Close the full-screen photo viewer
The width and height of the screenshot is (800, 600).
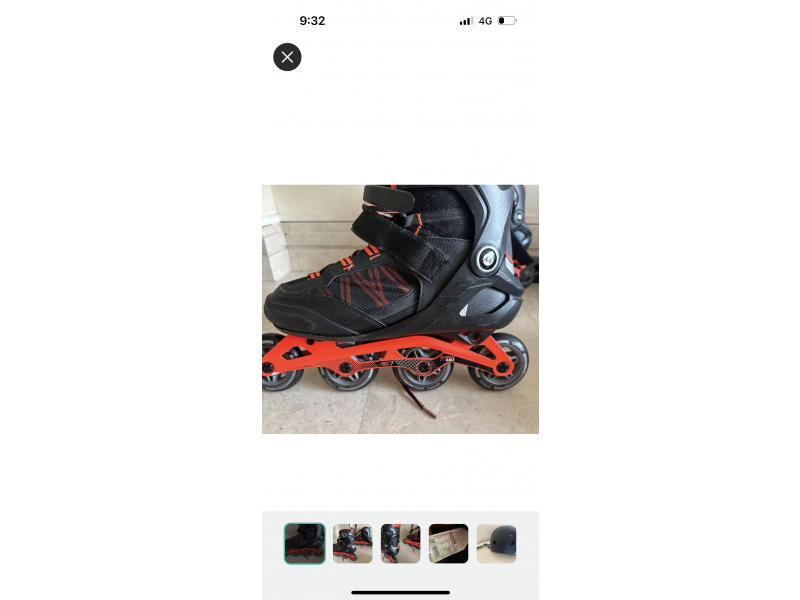tap(287, 57)
